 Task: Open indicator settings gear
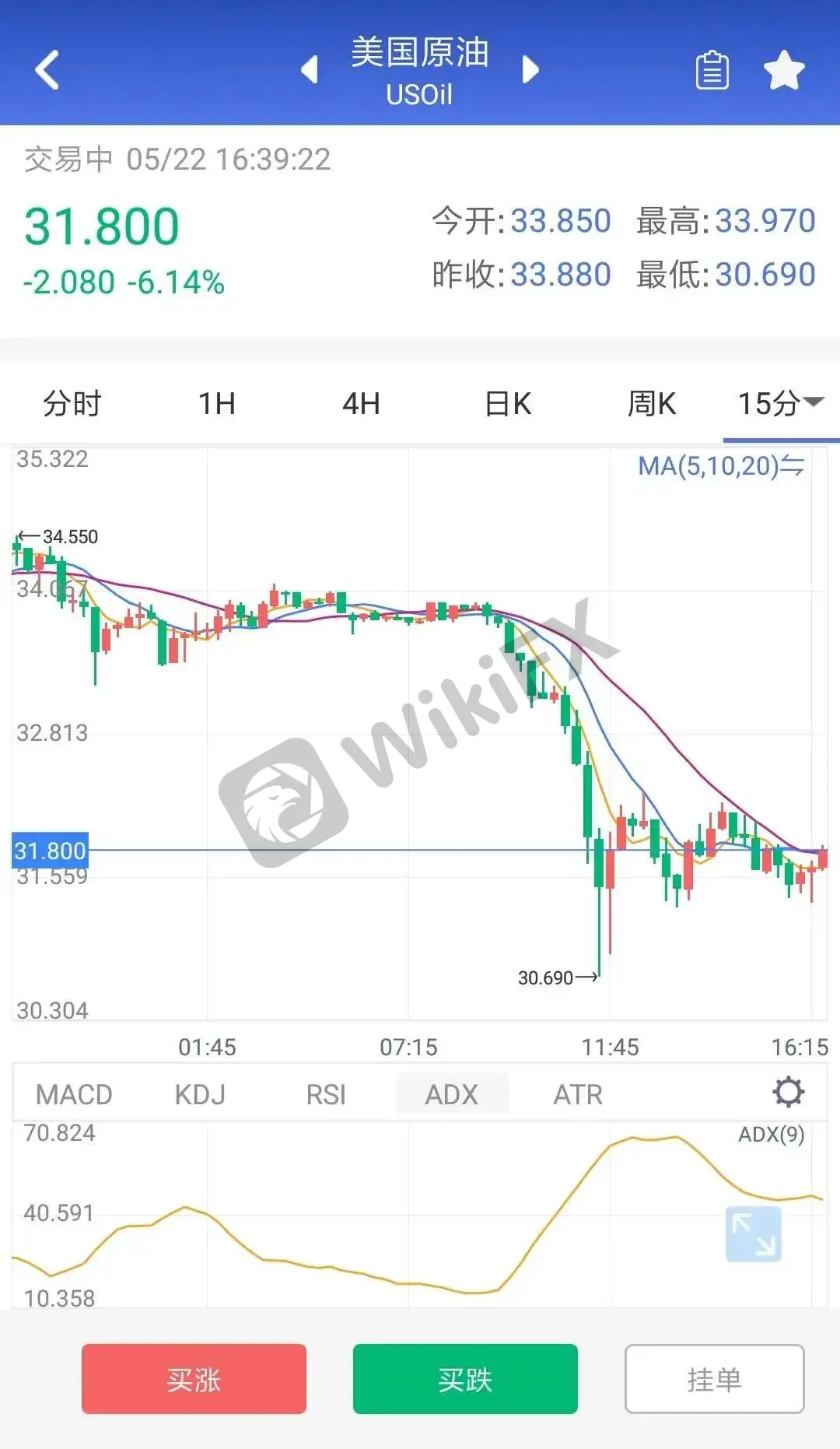point(788,1092)
